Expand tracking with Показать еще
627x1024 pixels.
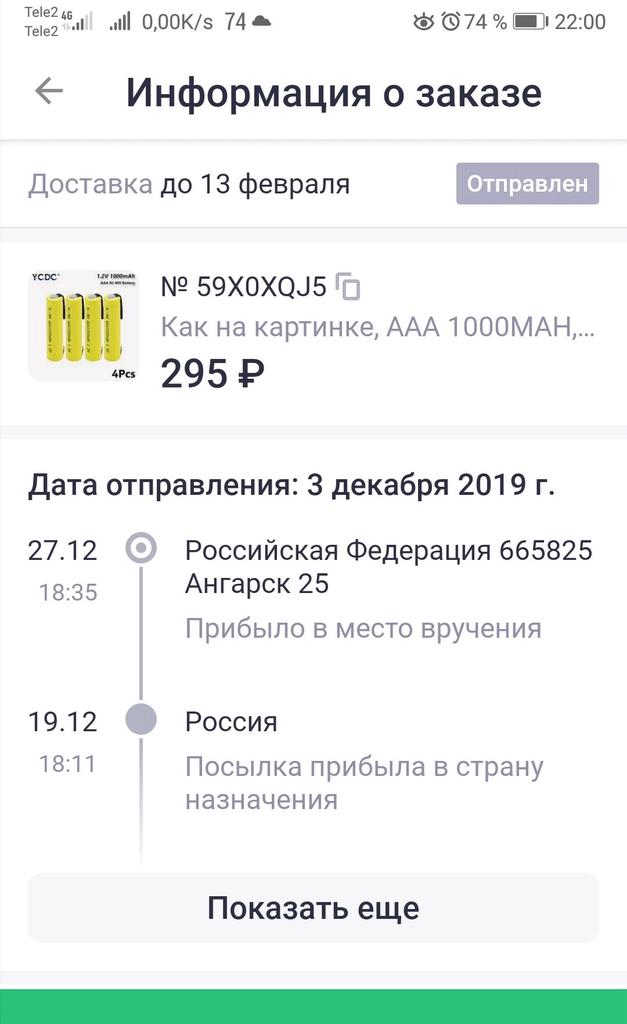[313, 908]
